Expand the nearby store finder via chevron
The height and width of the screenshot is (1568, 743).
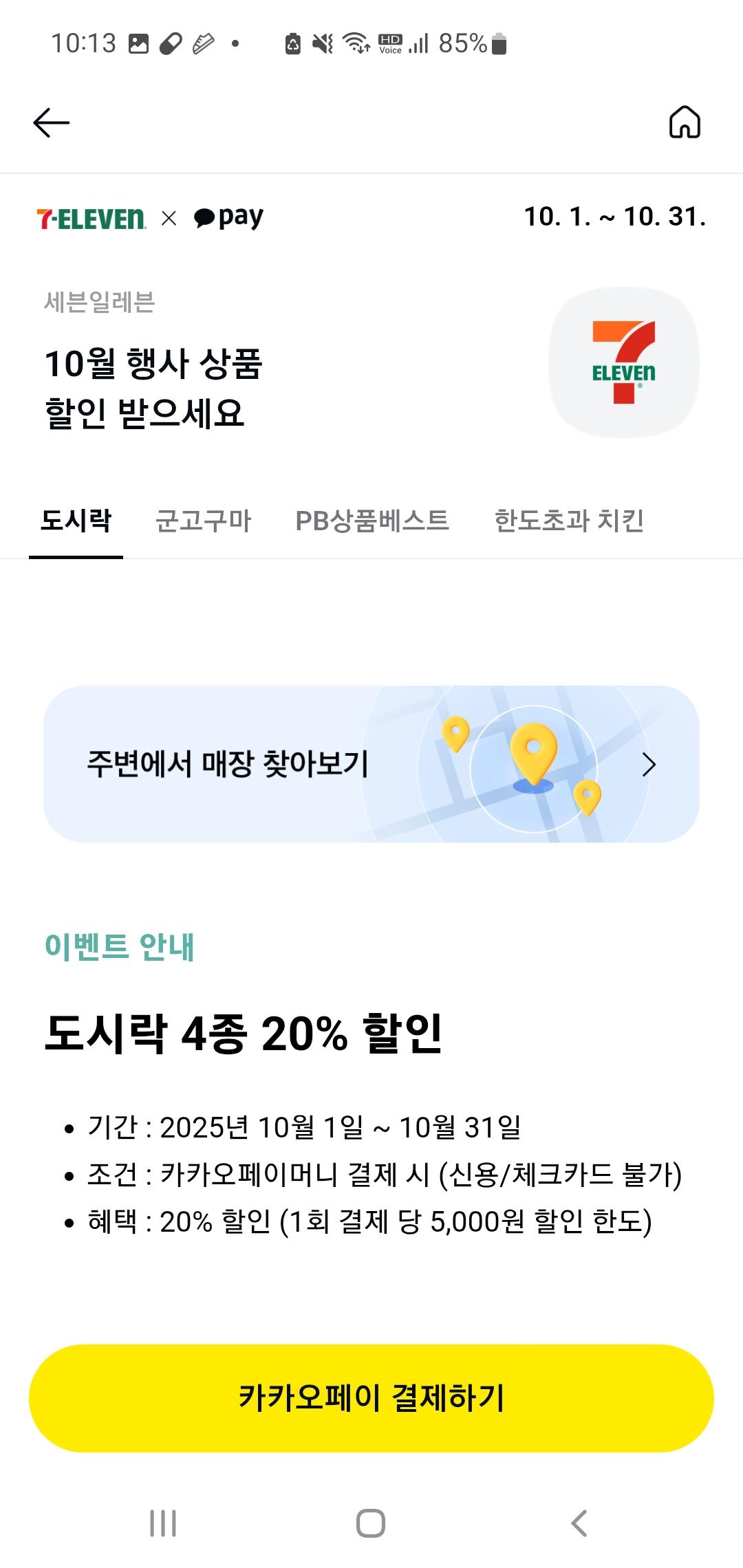click(x=647, y=765)
